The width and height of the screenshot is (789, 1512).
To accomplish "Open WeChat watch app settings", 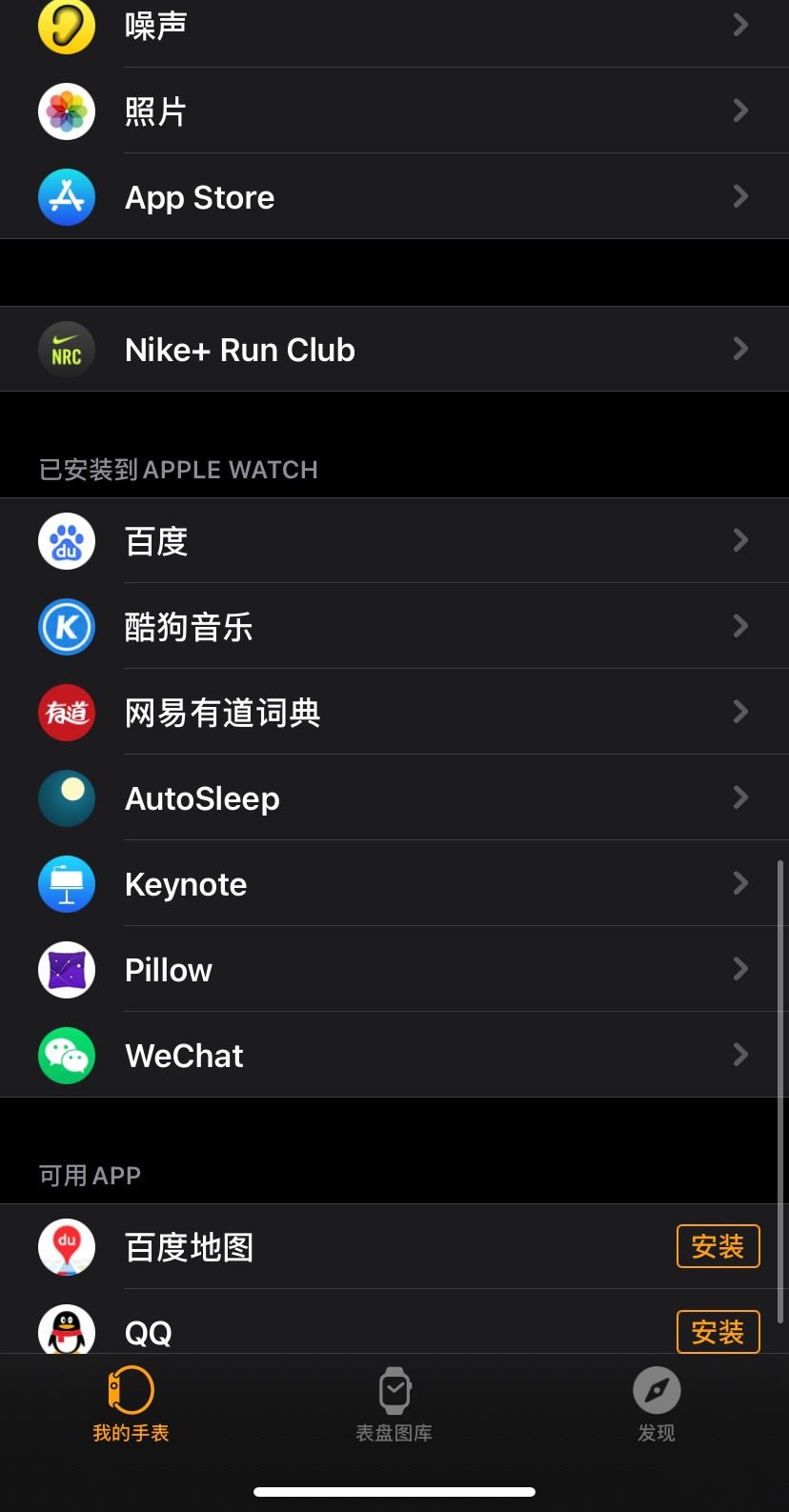I will pyautogui.click(x=394, y=1056).
